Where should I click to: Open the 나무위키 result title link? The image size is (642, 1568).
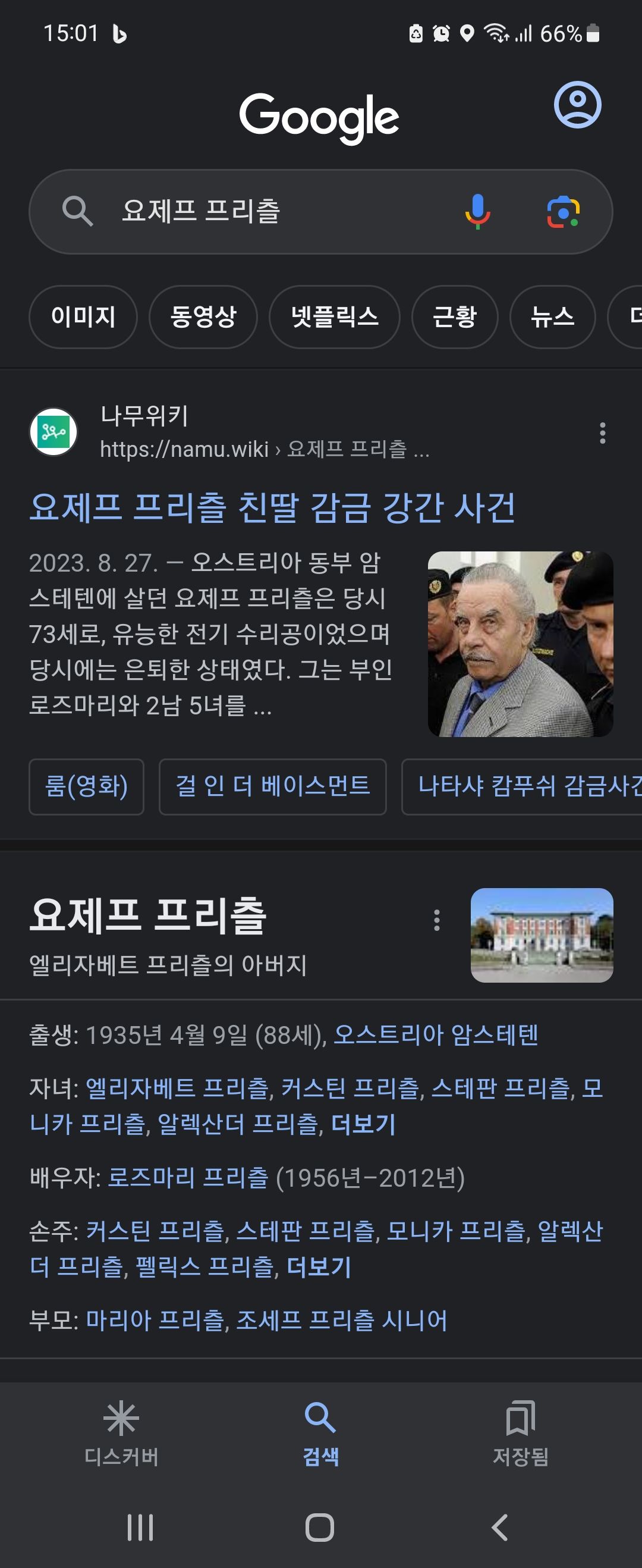[272, 507]
